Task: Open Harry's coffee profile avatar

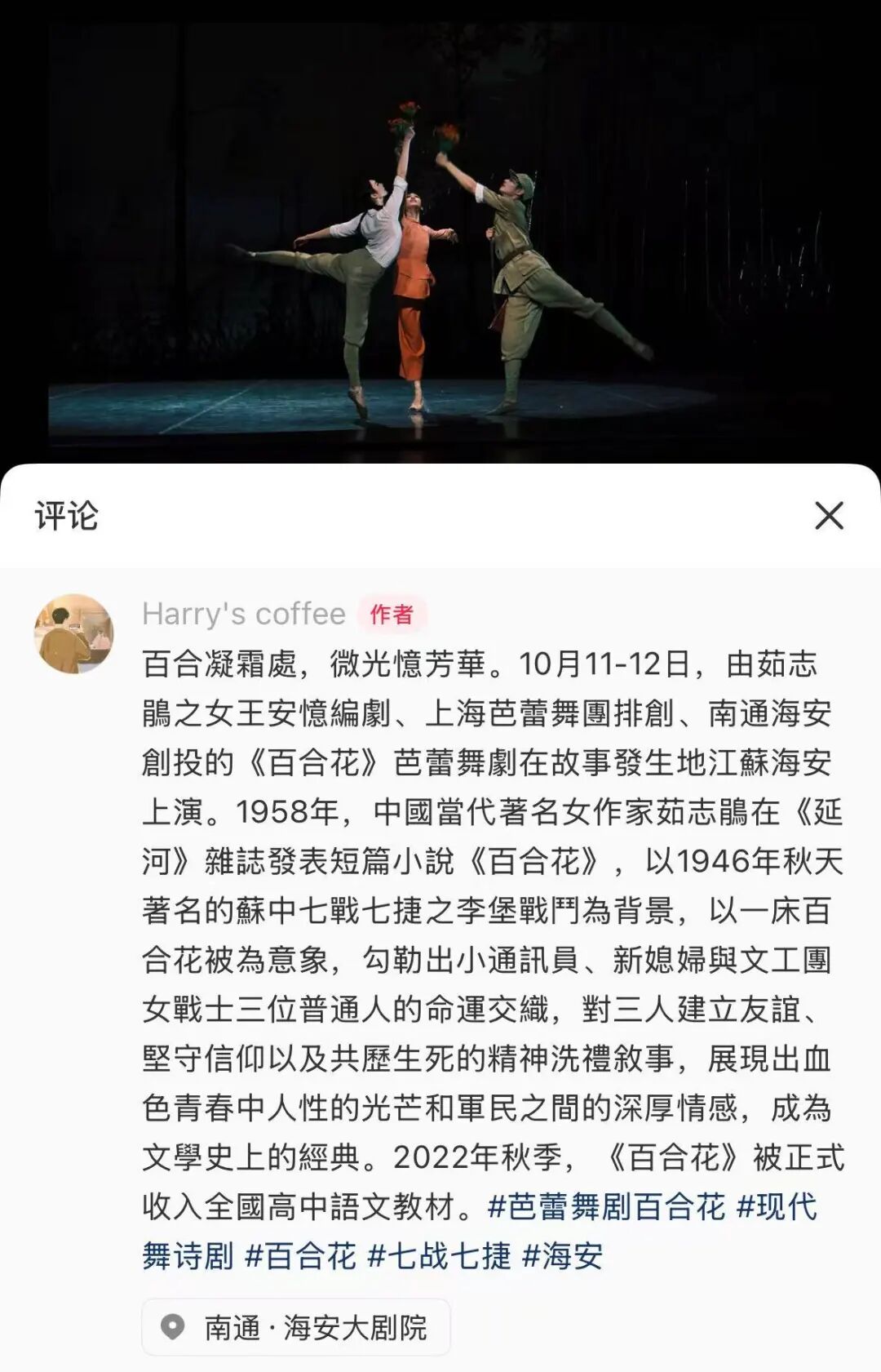Action: click(x=73, y=634)
